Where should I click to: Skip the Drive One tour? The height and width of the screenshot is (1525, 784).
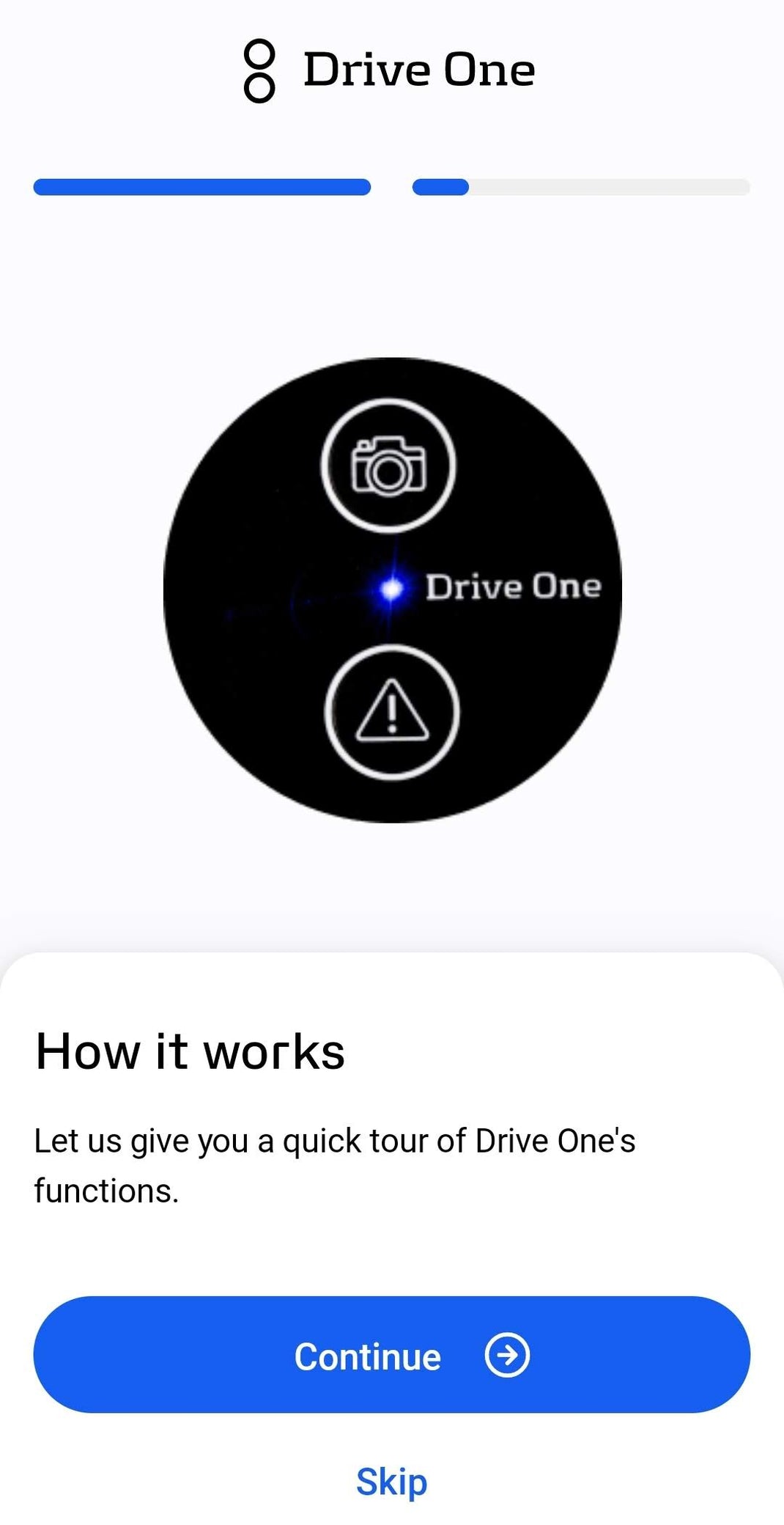click(x=392, y=1481)
